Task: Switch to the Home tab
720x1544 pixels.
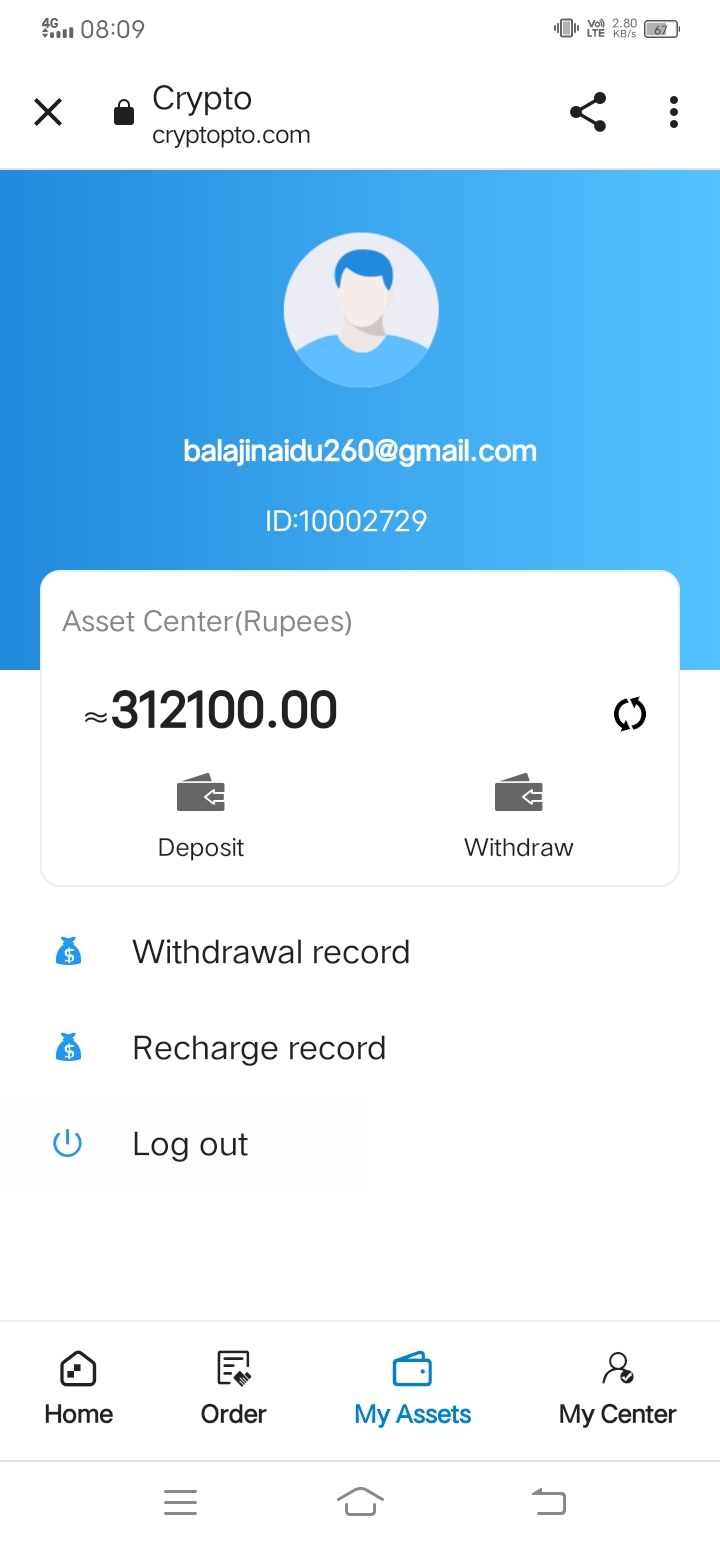Action: pos(78,1388)
